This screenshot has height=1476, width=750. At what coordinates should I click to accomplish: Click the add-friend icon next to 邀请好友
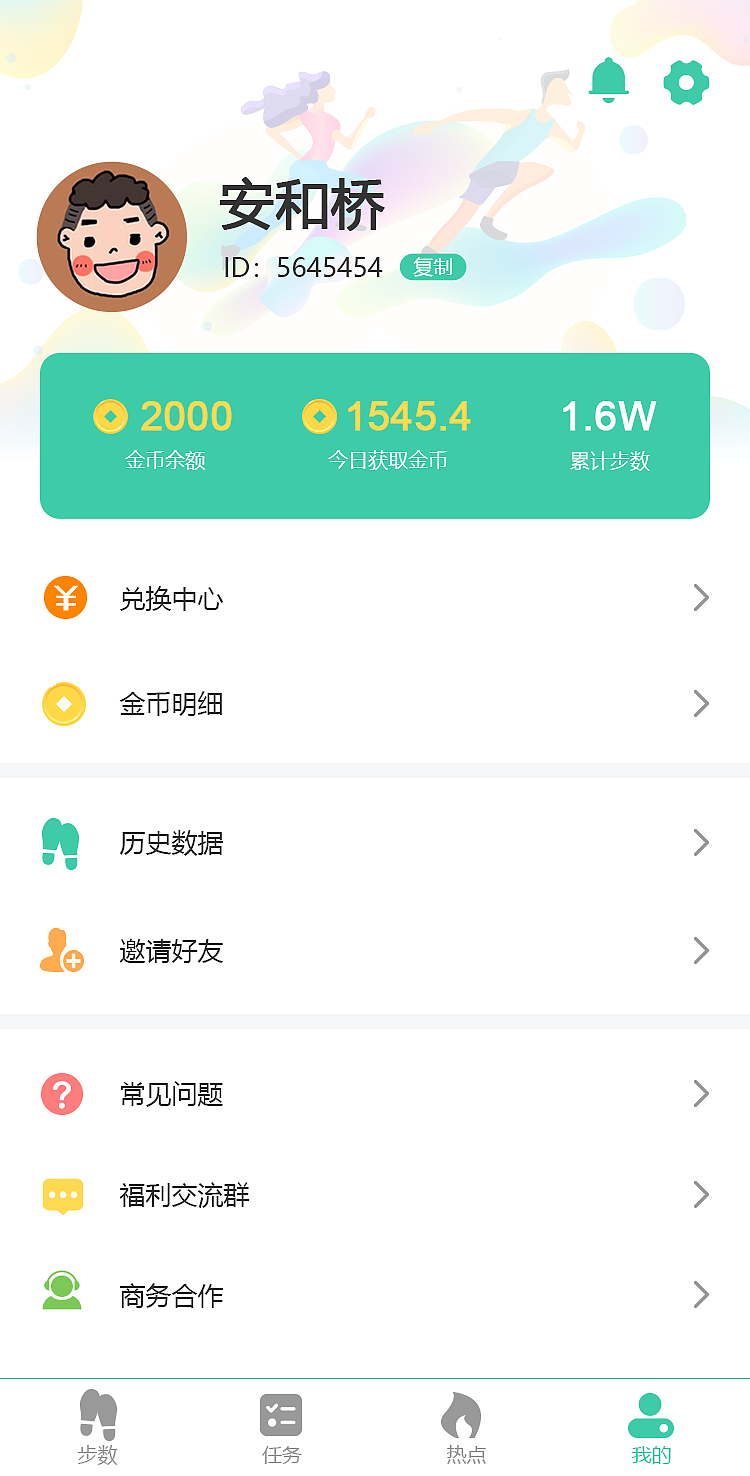point(62,951)
